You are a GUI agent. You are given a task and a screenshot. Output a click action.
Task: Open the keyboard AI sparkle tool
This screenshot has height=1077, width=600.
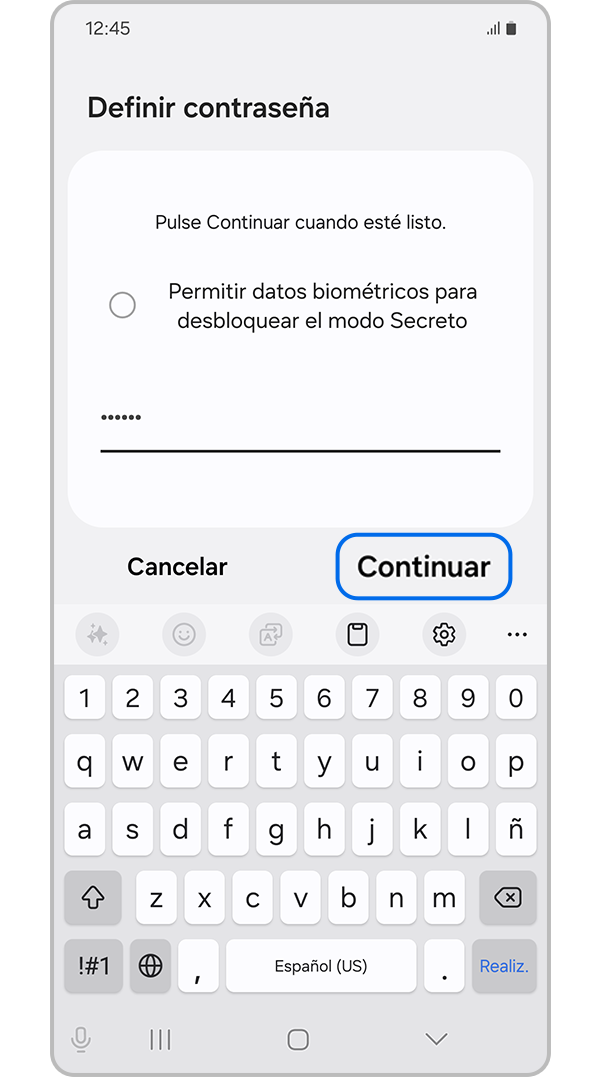98,634
